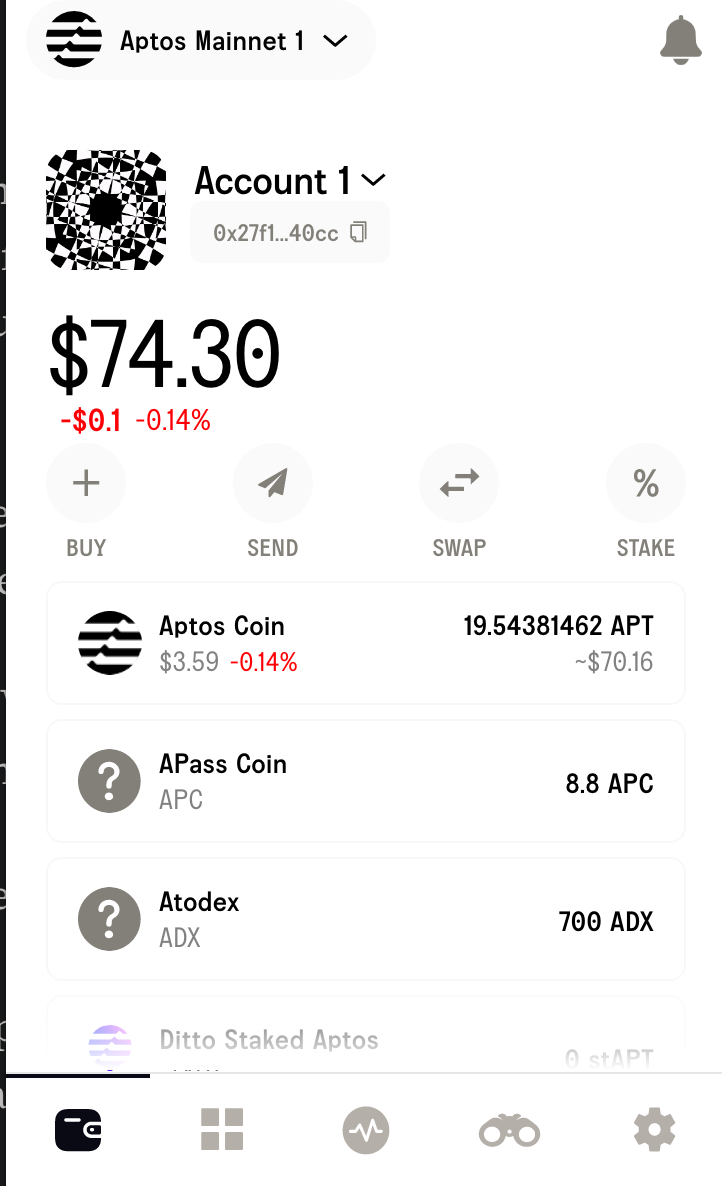This screenshot has width=722, height=1186.
Task: Select the wallet tab in bottom navigation
Action: (x=77, y=1130)
